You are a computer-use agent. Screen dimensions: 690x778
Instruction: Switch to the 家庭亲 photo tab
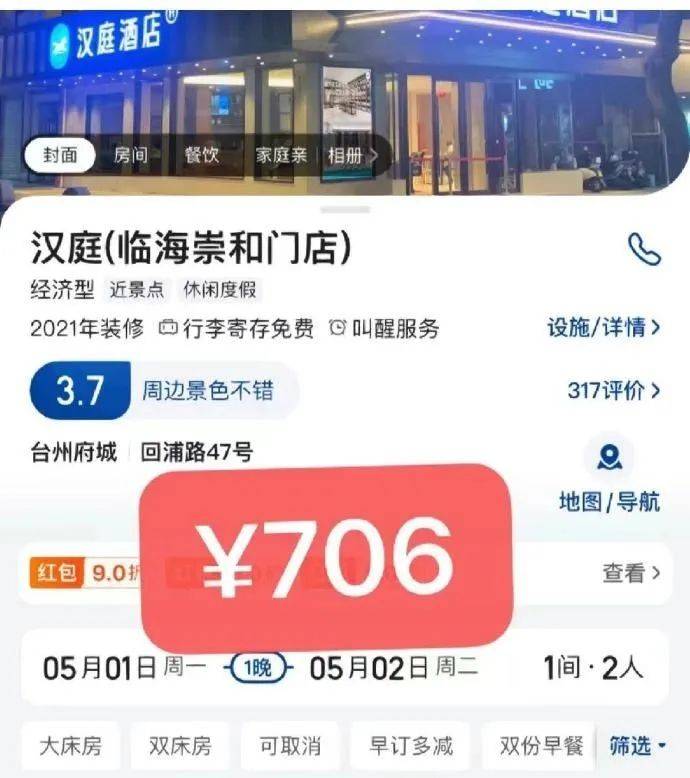click(281, 155)
